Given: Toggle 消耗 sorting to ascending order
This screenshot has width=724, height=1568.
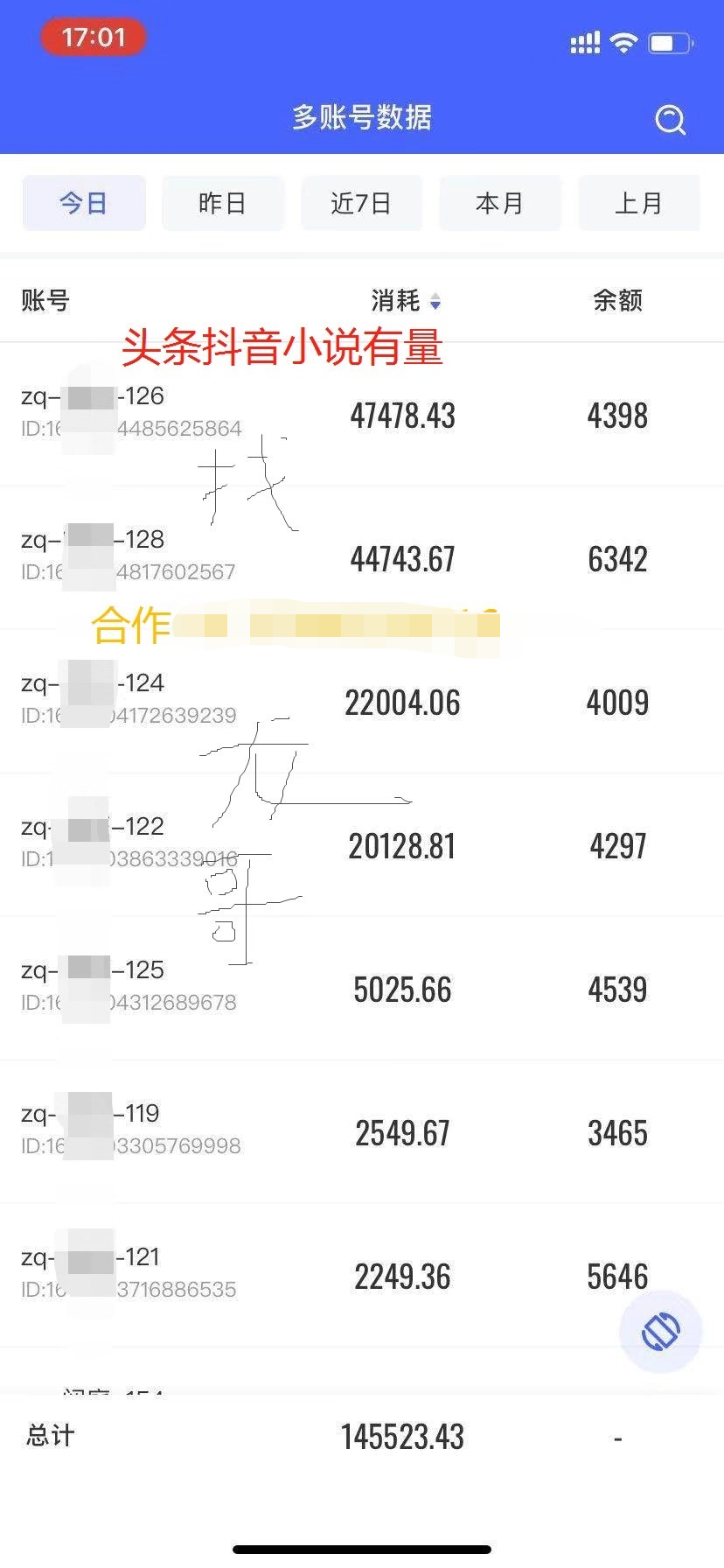Looking at the screenshot, I should click(x=435, y=296).
